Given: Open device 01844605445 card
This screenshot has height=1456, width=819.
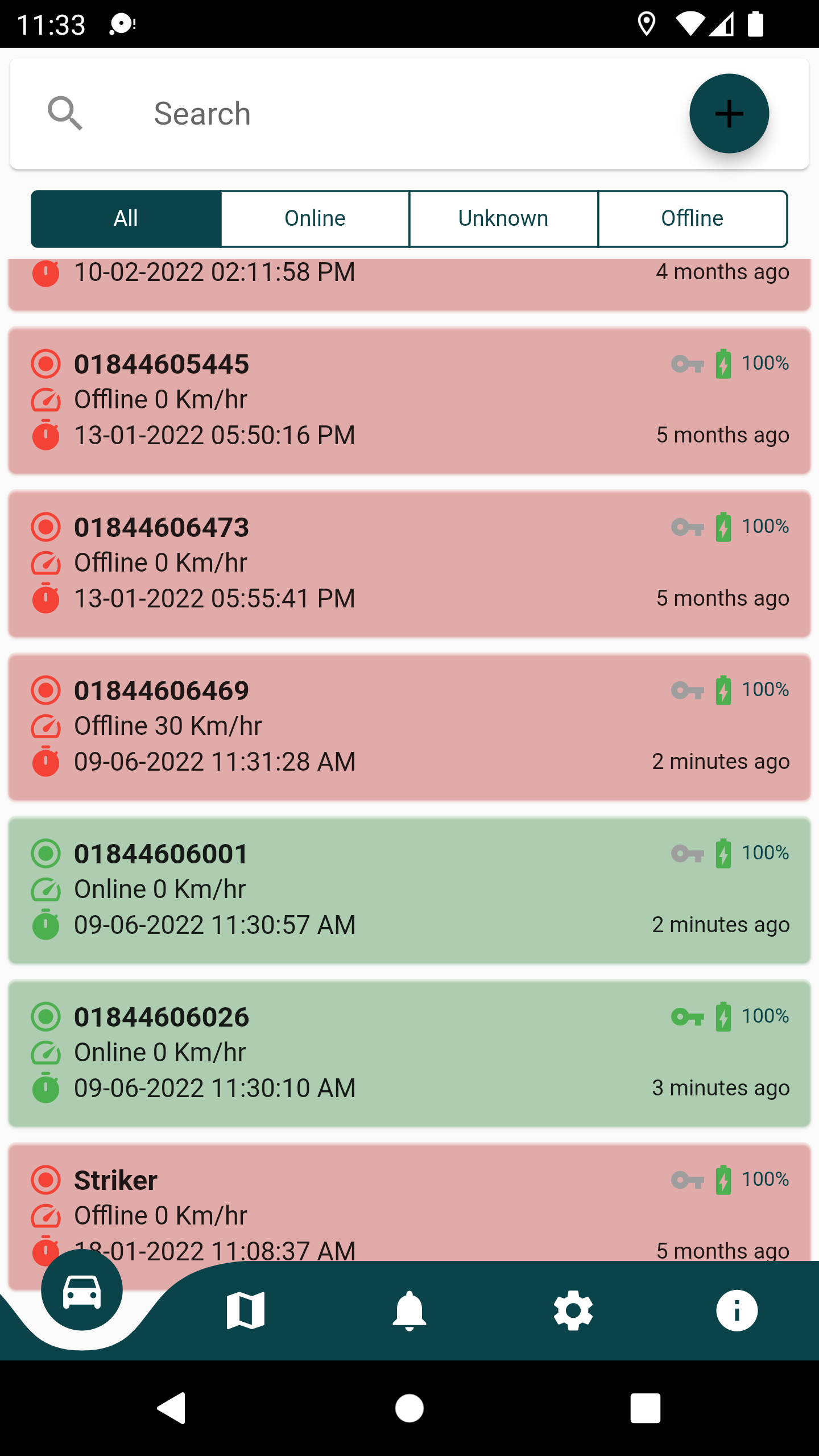Looking at the screenshot, I should tap(409, 400).
